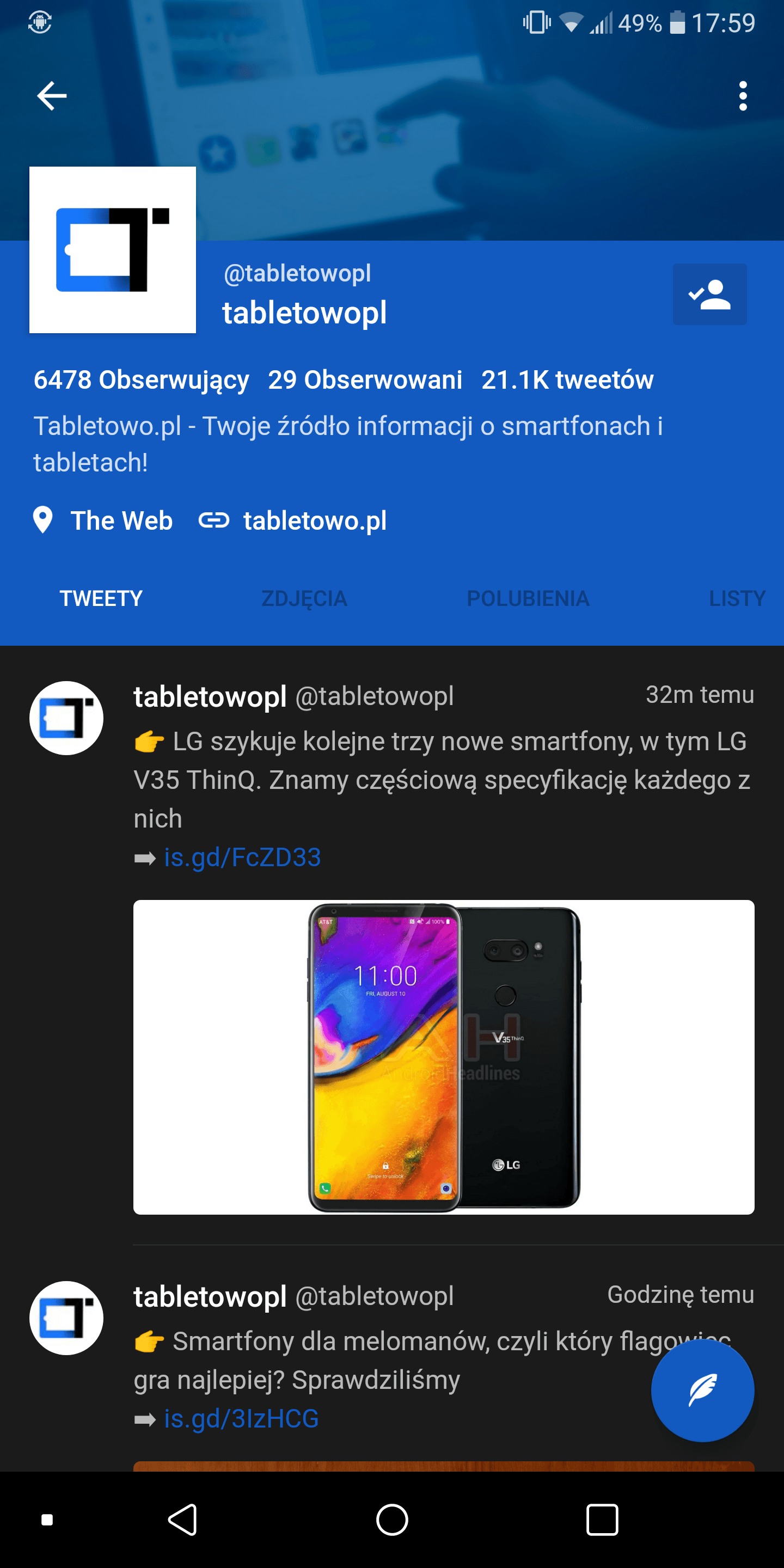
Task: Open the LG V35 ThinQ tweet image
Action: [444, 1057]
